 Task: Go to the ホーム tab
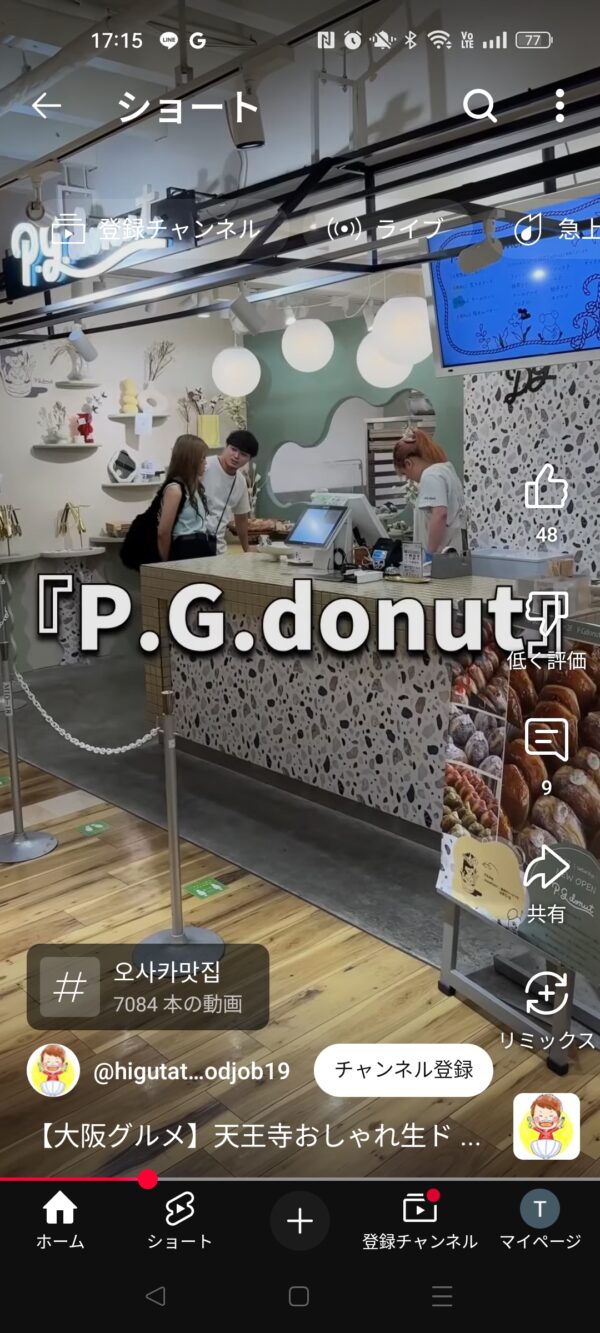tap(60, 1221)
